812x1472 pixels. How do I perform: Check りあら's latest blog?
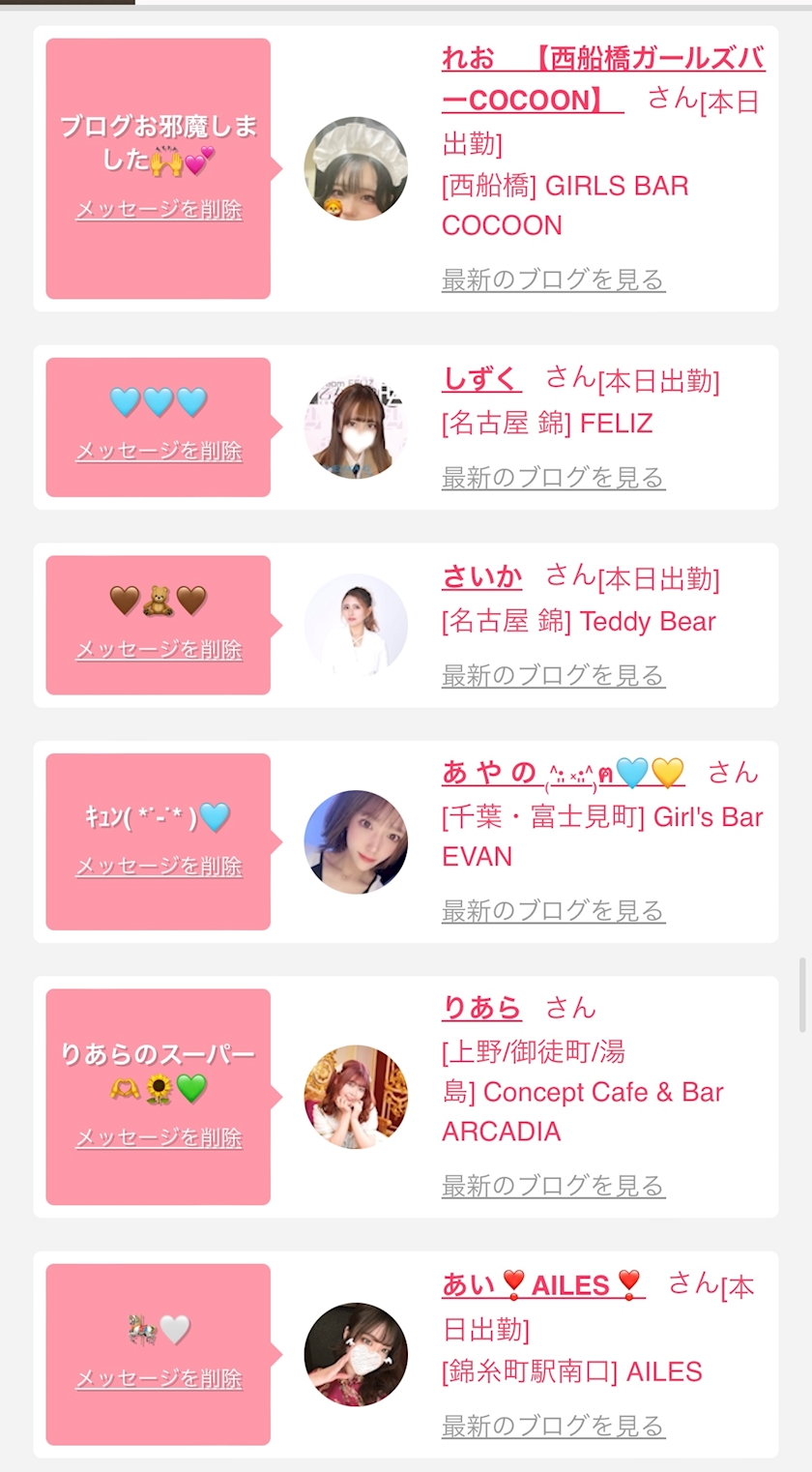pyautogui.click(x=553, y=1186)
